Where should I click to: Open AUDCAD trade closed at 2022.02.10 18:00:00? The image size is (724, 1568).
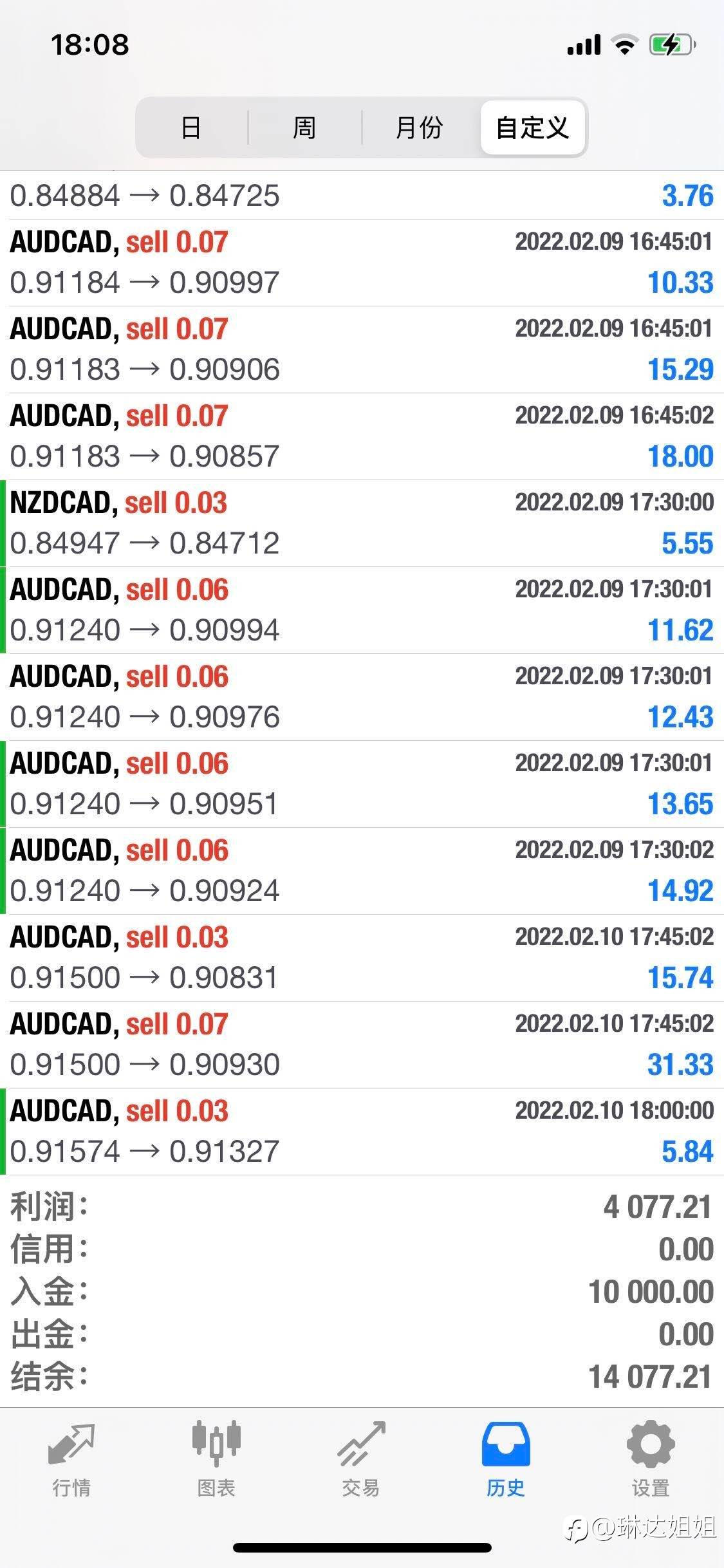[362, 1132]
